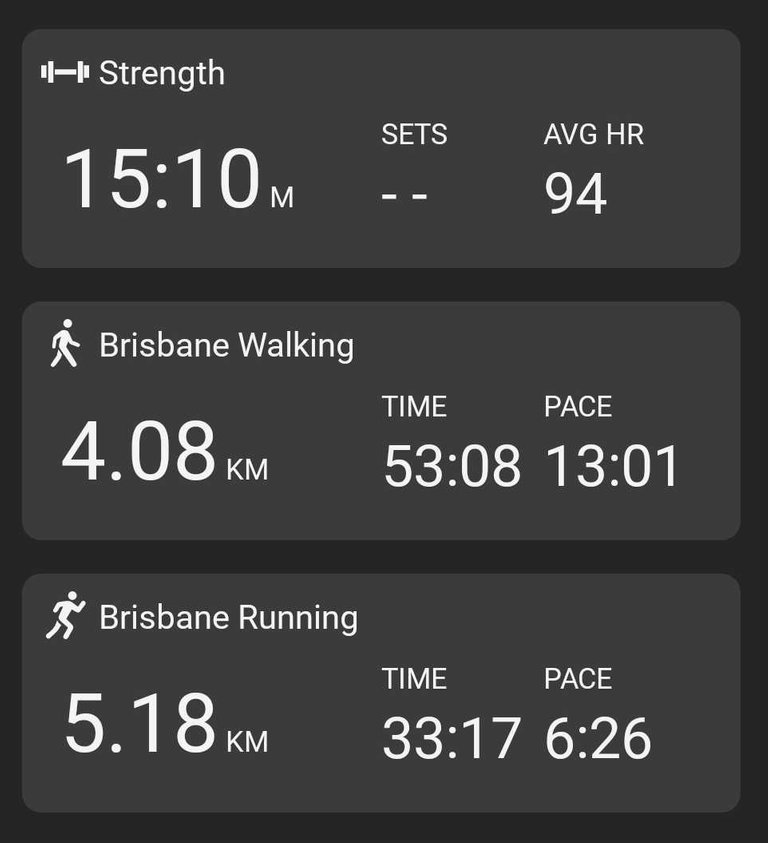This screenshot has width=768, height=843.
Task: Open the Strength activity card
Action: [380, 148]
